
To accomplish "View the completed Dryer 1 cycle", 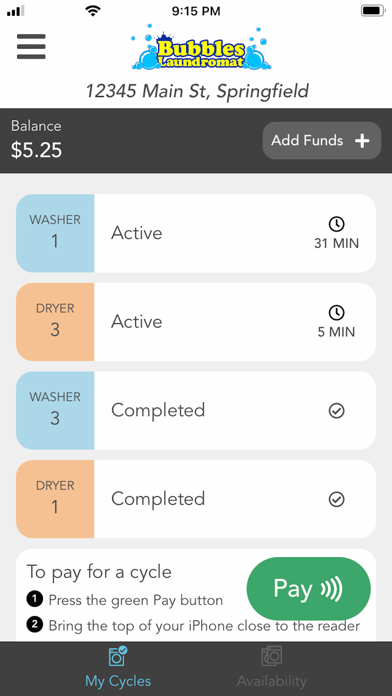I will [196, 499].
